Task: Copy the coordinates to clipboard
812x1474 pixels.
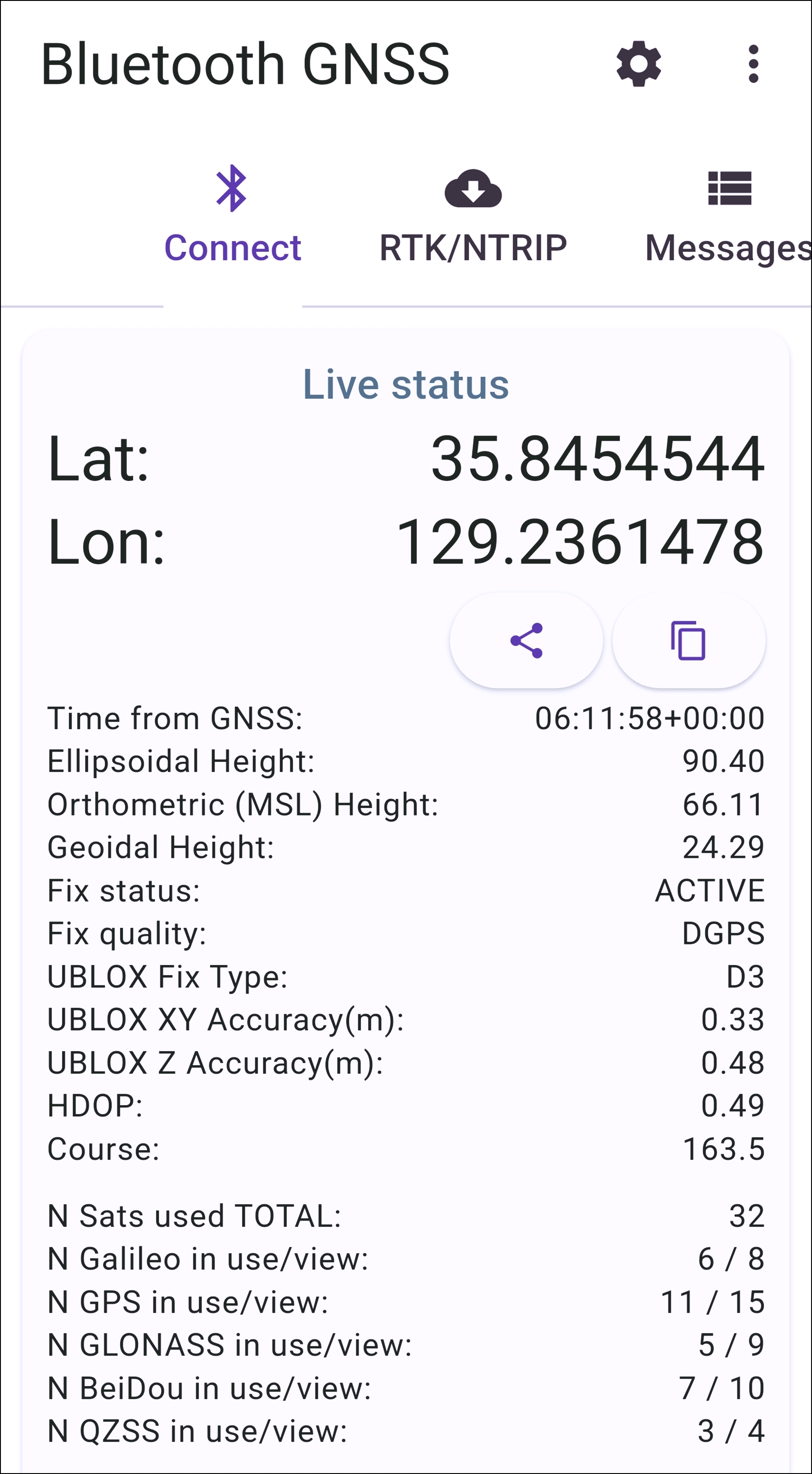Action: point(689,640)
